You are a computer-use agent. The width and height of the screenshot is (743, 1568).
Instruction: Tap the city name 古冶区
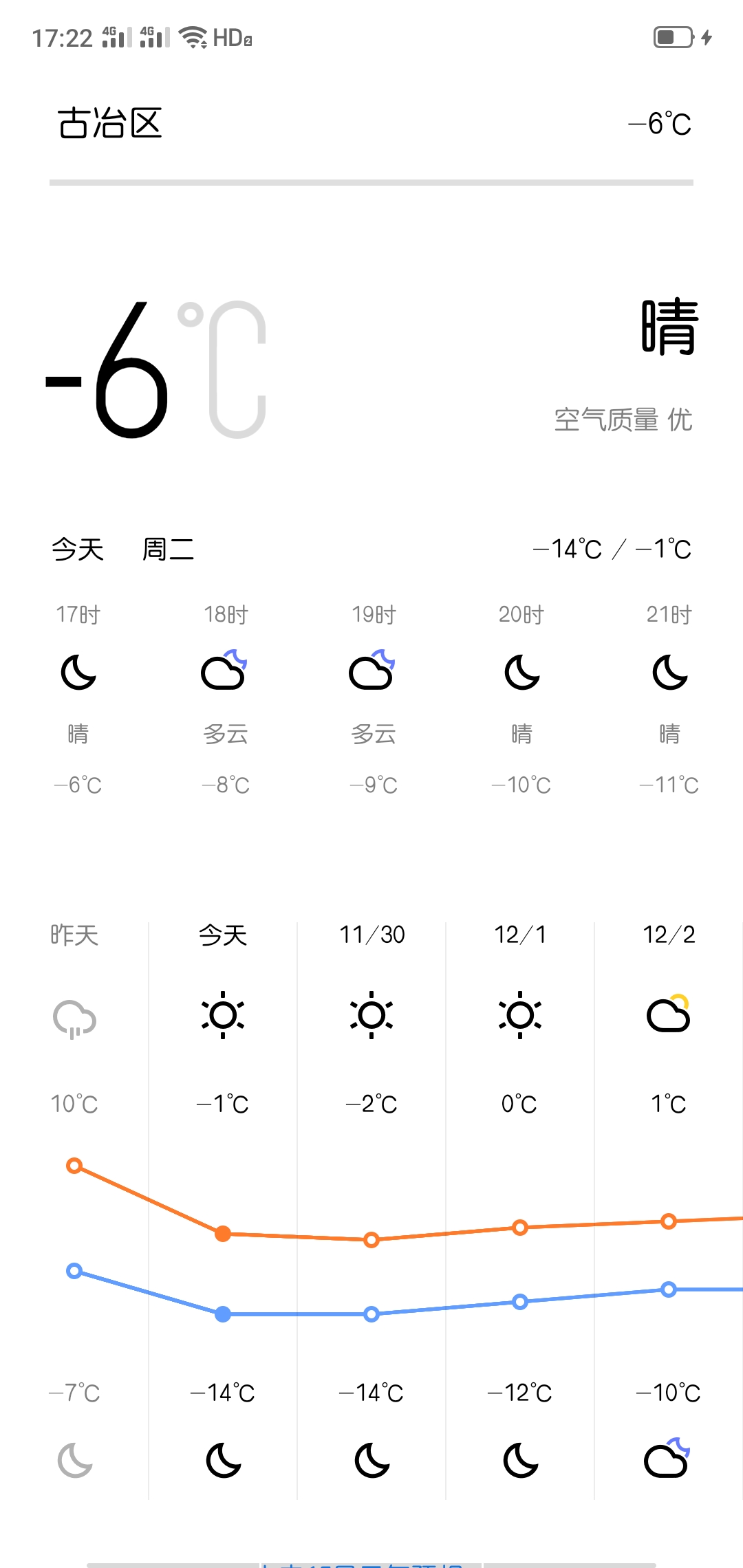110,124
